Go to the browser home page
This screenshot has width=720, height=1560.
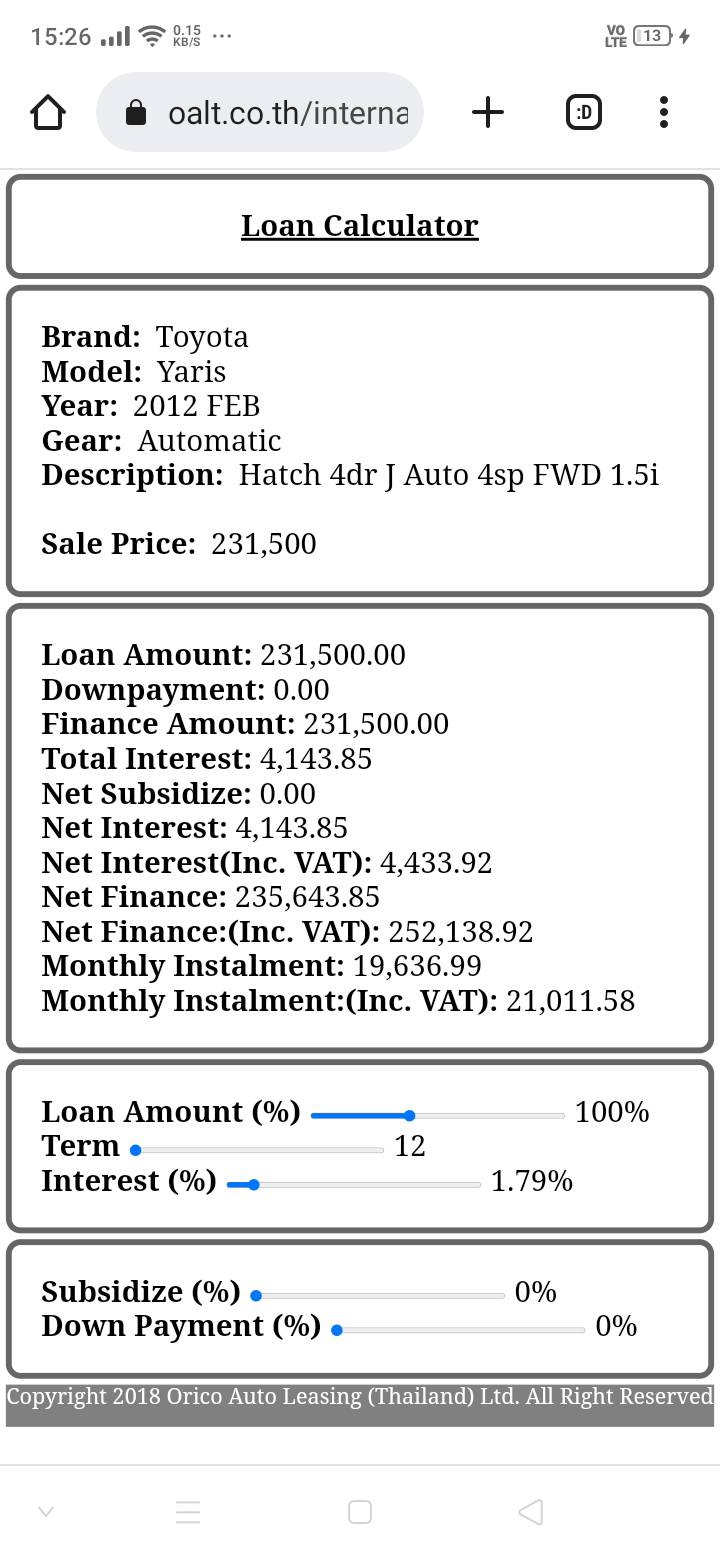(x=48, y=112)
